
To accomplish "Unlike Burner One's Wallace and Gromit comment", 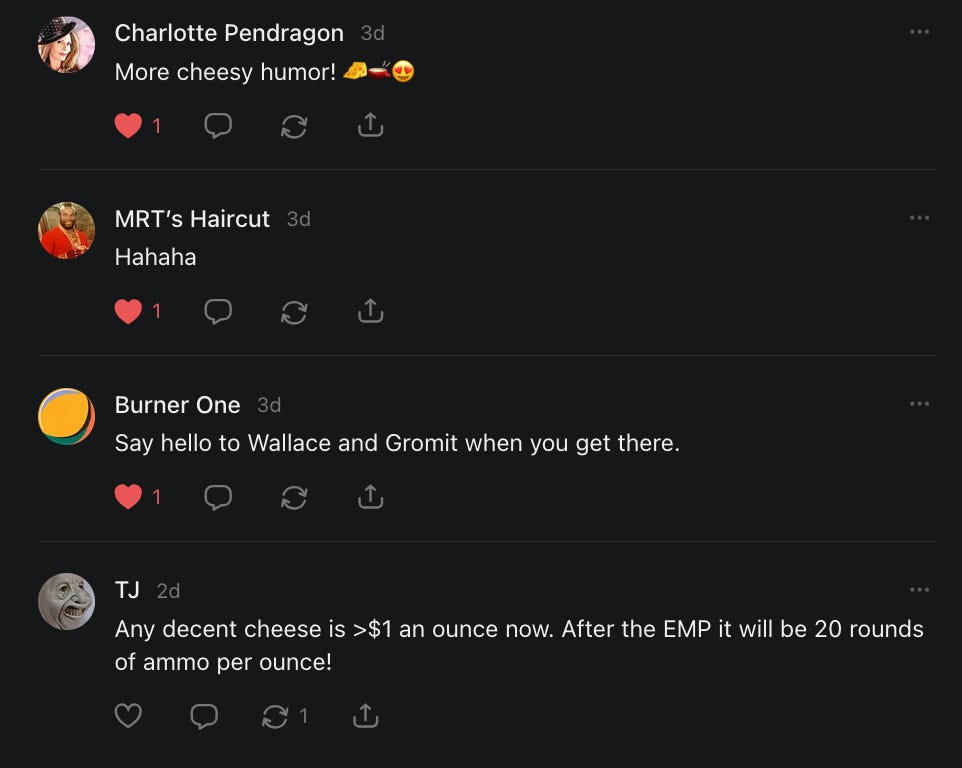I will (x=128, y=497).
